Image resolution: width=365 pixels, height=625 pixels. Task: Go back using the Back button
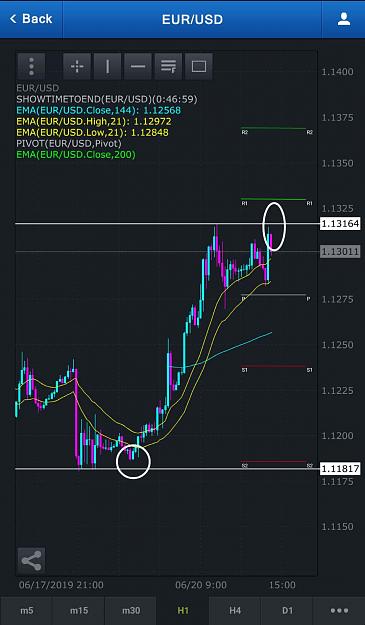tap(31, 19)
